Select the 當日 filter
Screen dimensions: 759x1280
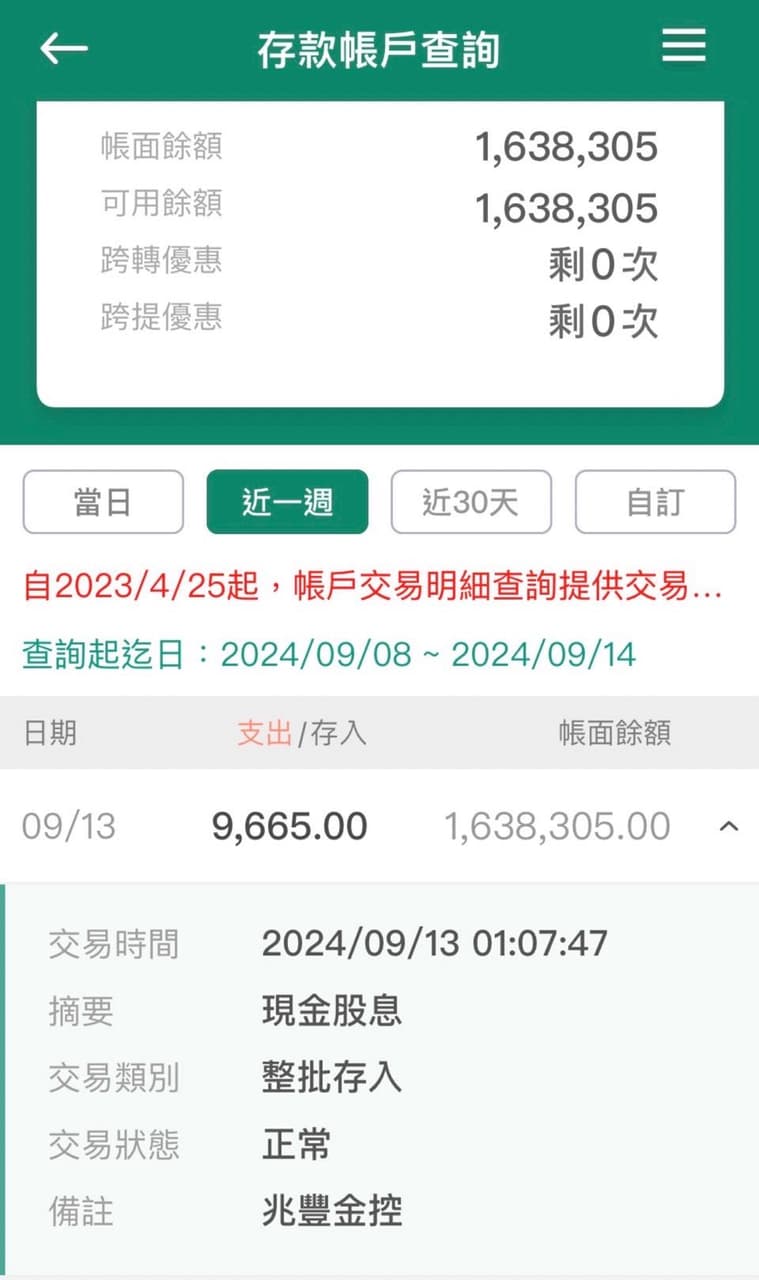coord(103,502)
